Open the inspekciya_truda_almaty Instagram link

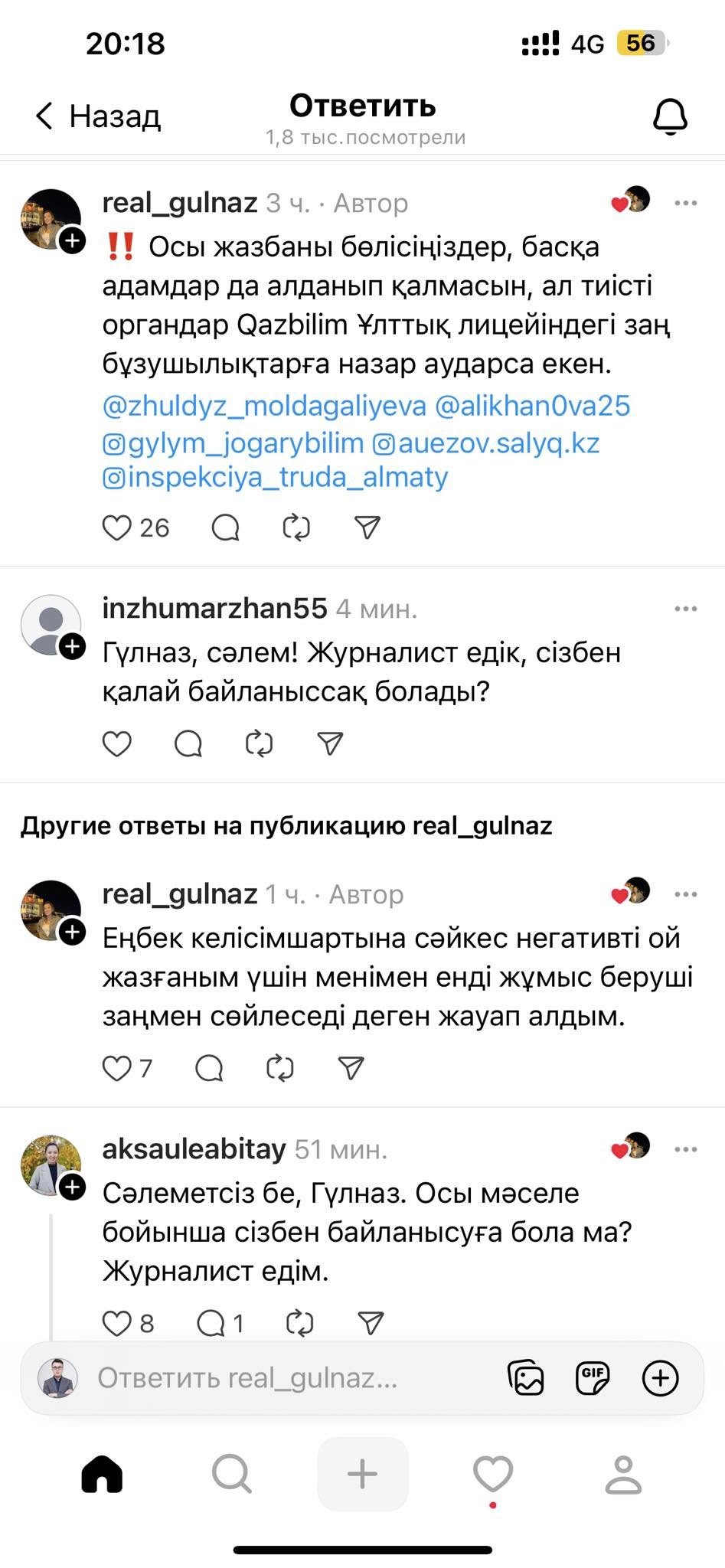[x=276, y=477]
